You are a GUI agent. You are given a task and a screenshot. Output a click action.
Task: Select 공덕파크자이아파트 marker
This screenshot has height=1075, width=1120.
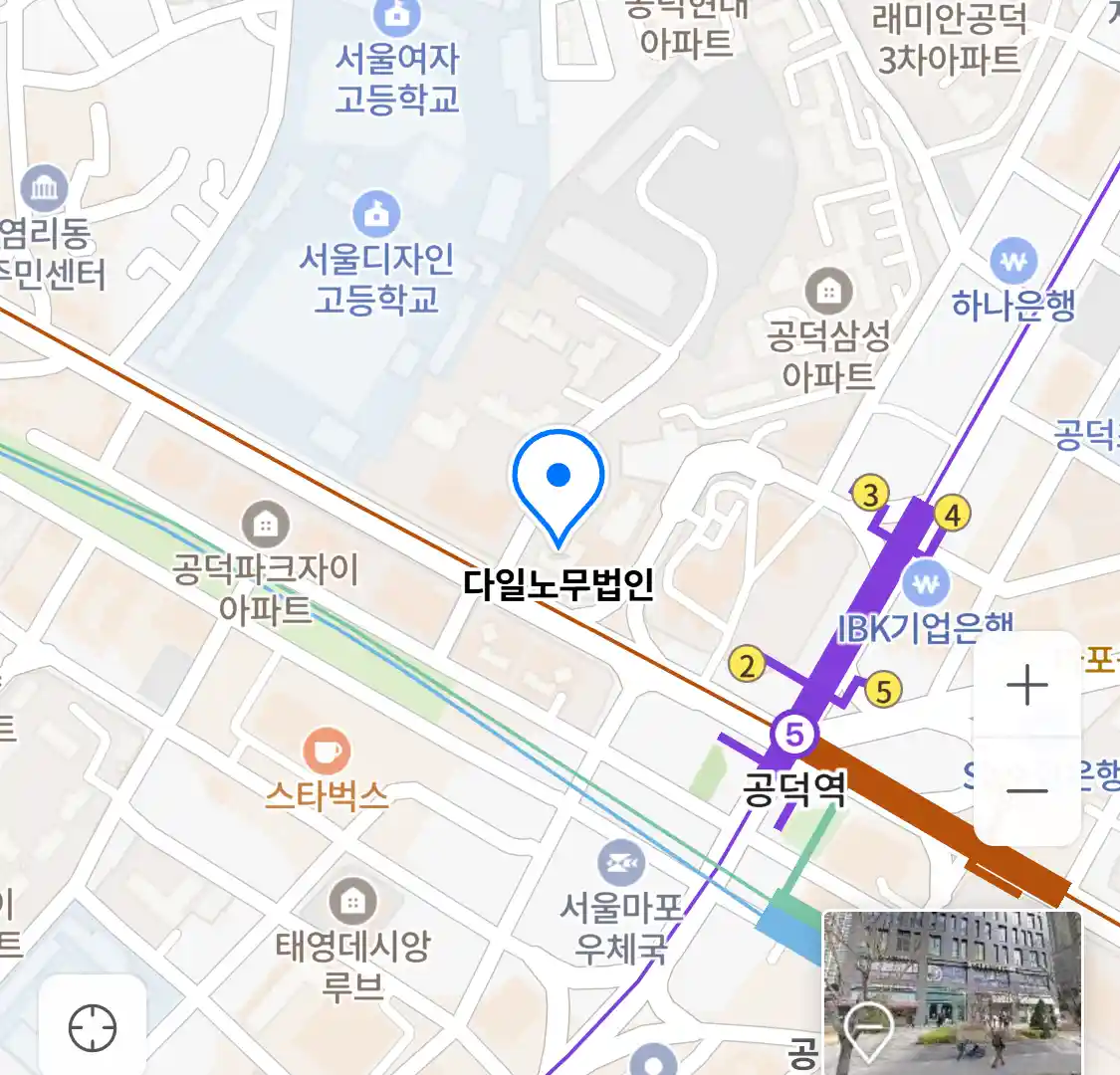265,524
